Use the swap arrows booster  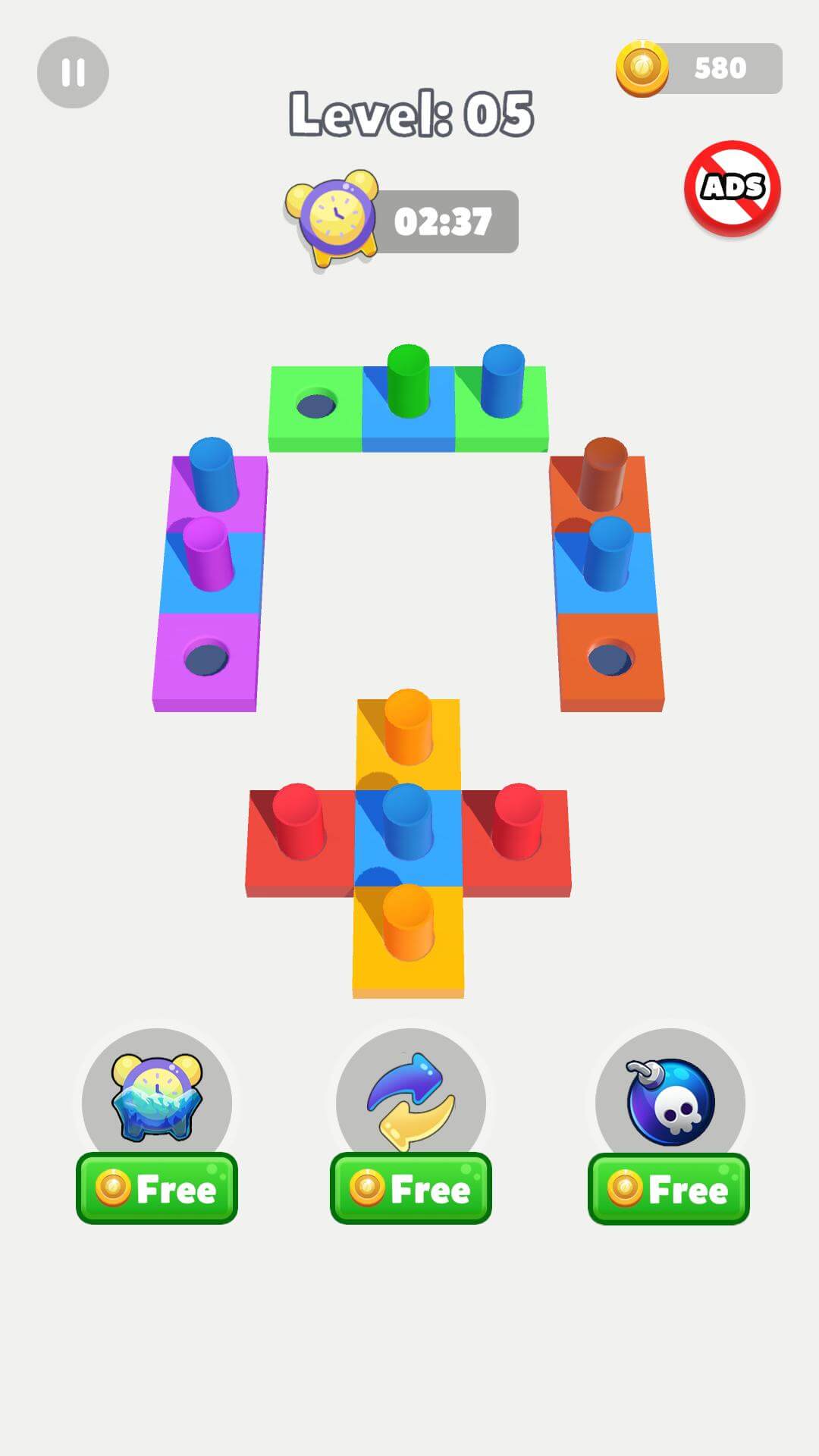[410, 1100]
